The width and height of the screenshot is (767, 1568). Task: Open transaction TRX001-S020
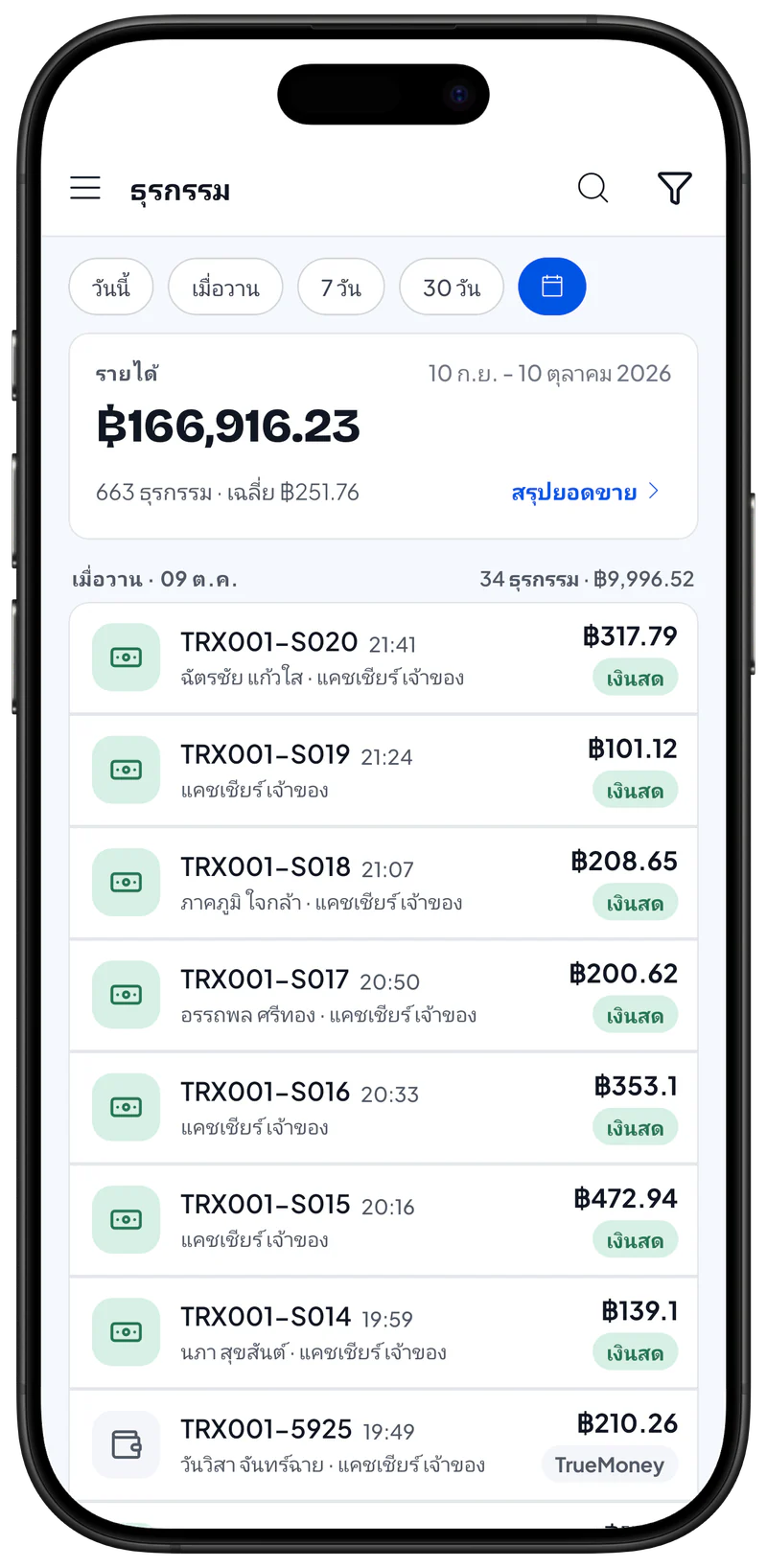point(383,658)
